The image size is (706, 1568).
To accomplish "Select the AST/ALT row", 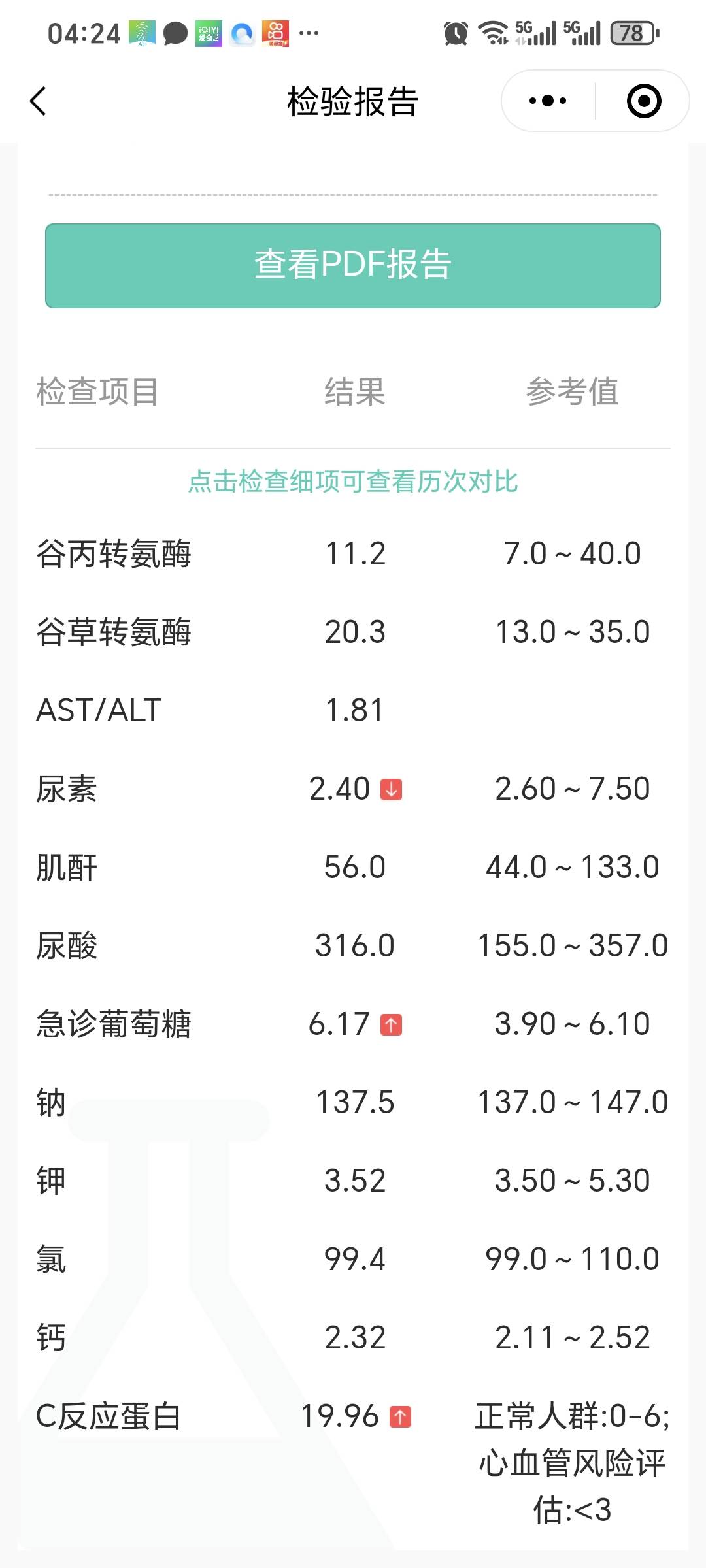I will pyautogui.click(x=353, y=711).
